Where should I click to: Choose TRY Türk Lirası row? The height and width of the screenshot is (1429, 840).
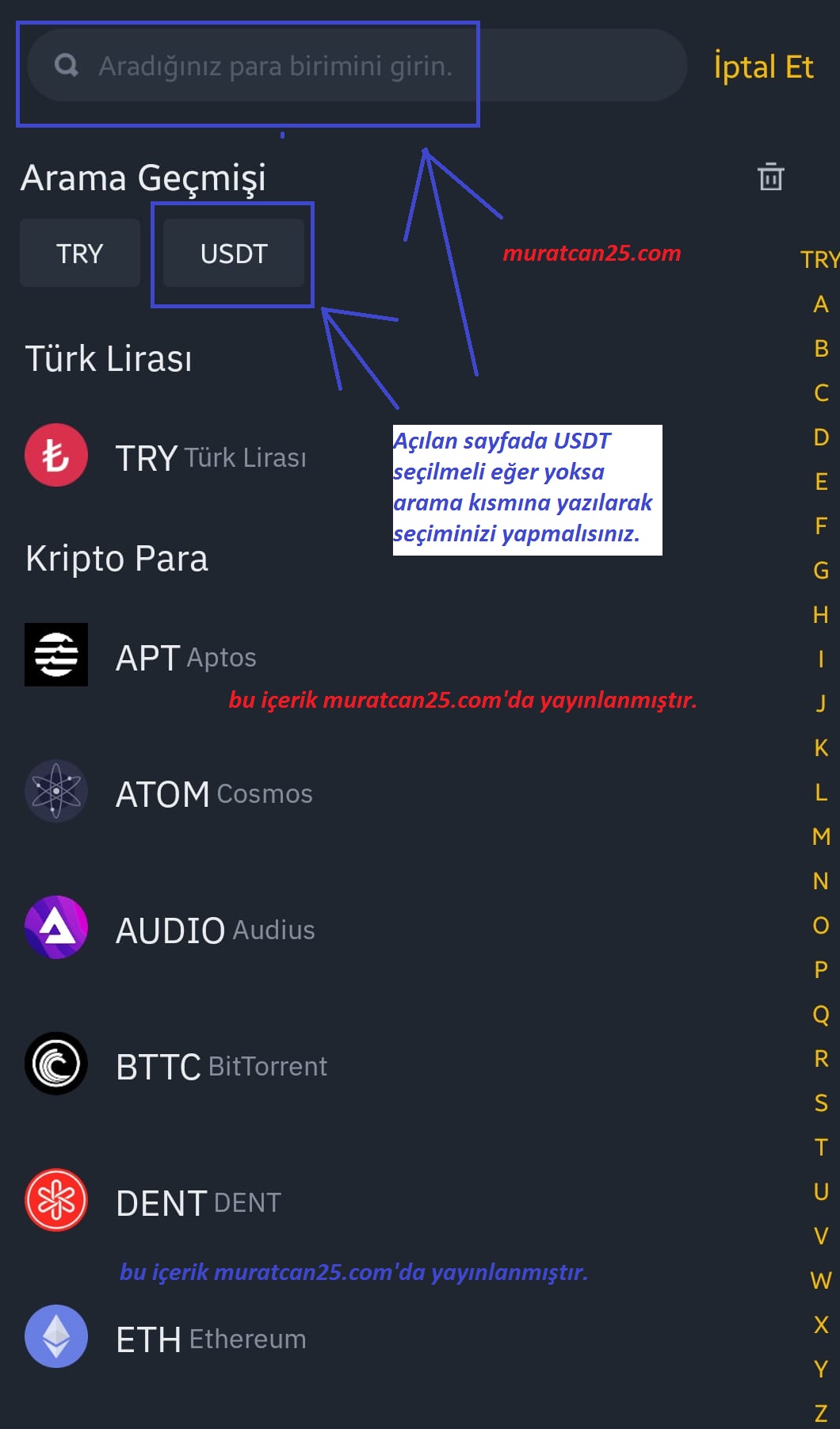[x=210, y=457]
